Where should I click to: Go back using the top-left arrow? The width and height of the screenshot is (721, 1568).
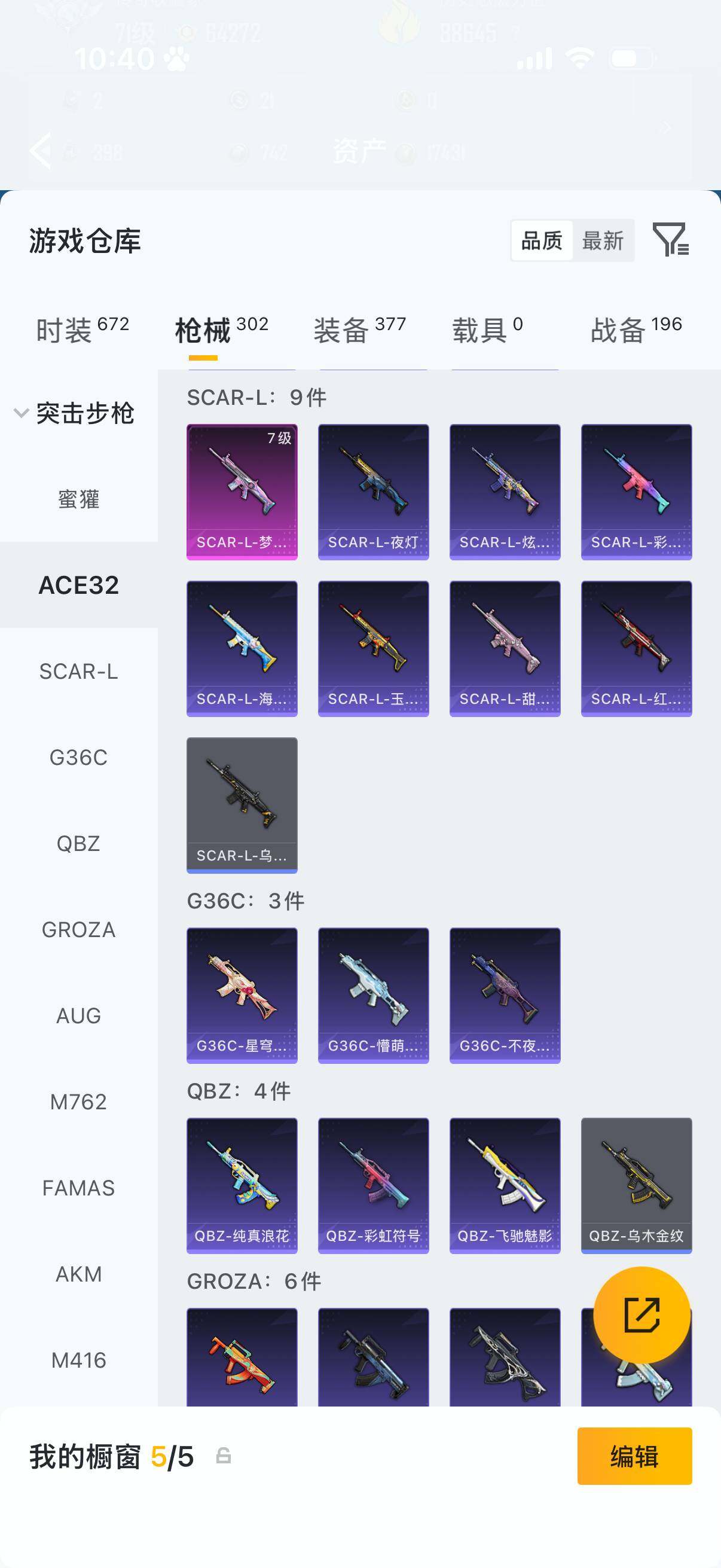coord(41,150)
